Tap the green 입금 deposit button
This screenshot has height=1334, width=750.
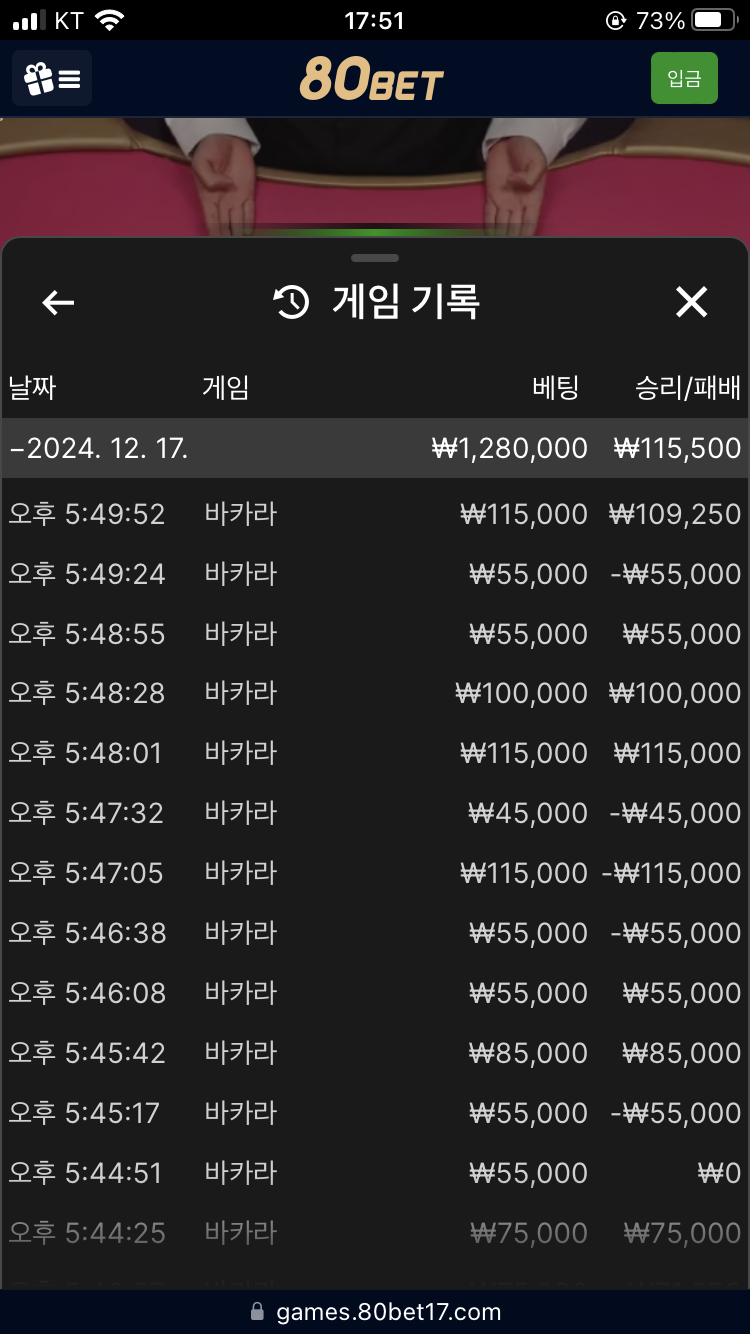coord(684,78)
